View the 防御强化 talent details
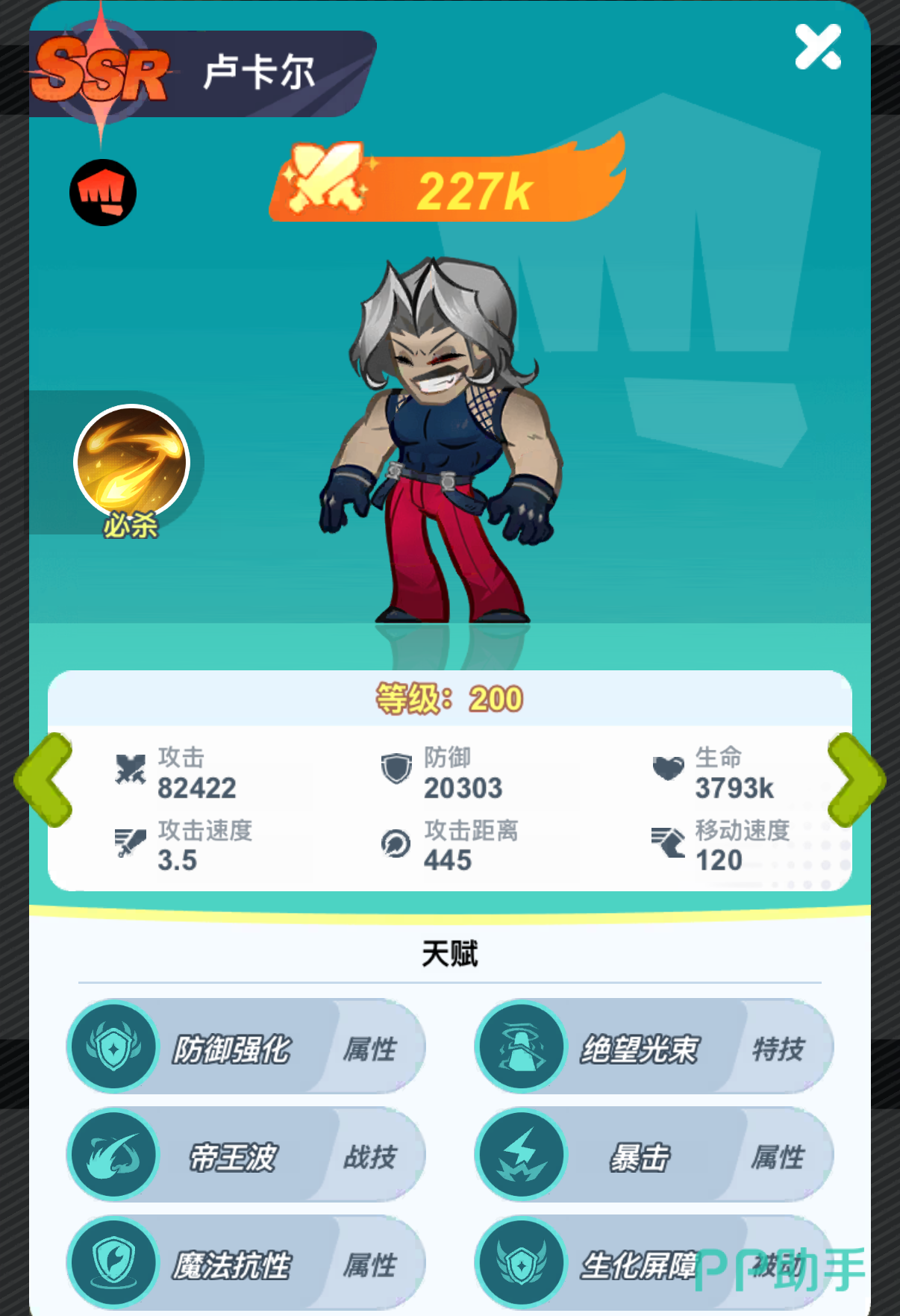Image resolution: width=900 pixels, height=1316 pixels. tap(246, 1047)
